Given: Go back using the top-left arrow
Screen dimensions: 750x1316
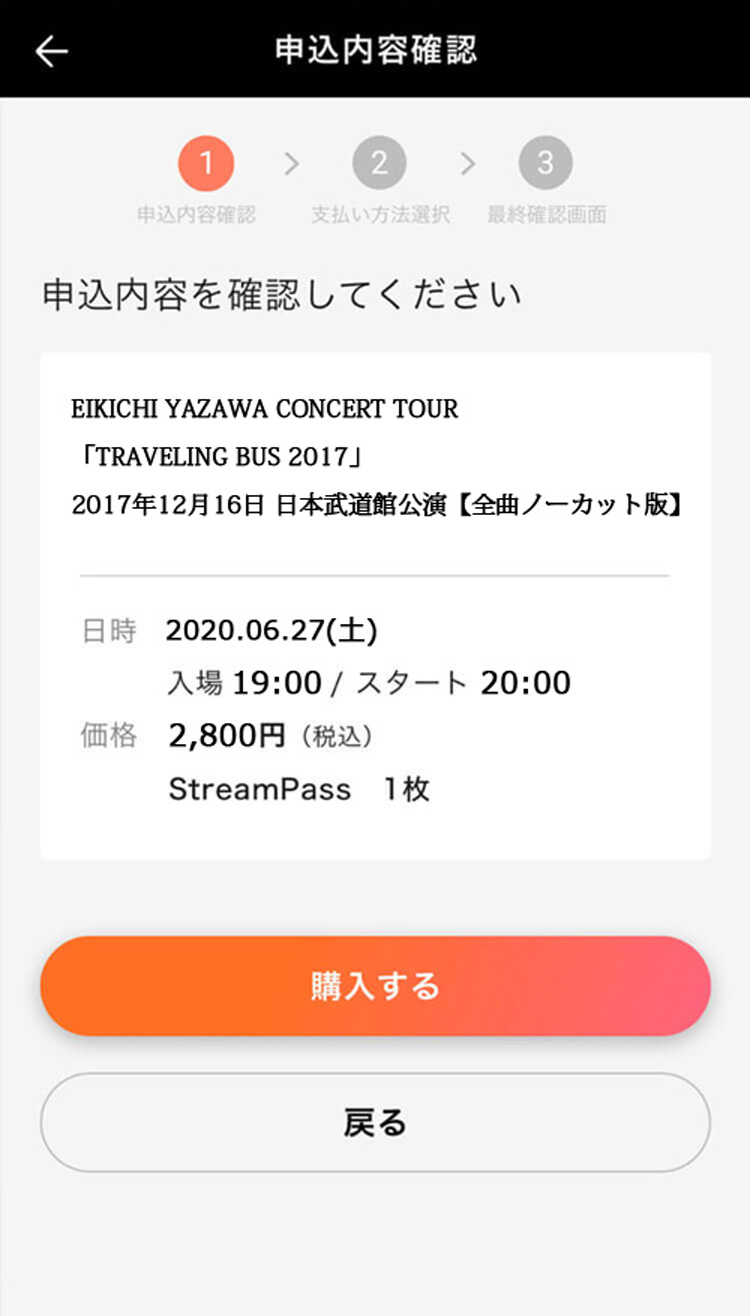Looking at the screenshot, I should click(x=51, y=51).
